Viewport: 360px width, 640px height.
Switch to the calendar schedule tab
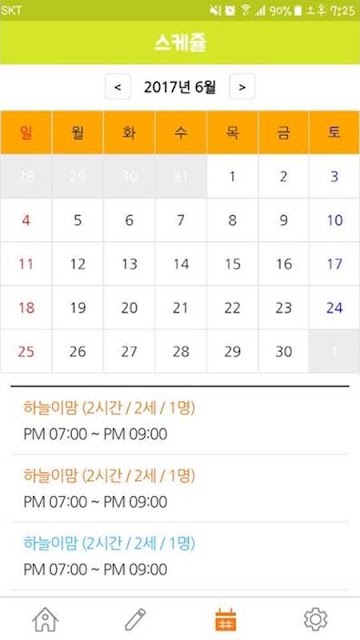click(x=226, y=620)
